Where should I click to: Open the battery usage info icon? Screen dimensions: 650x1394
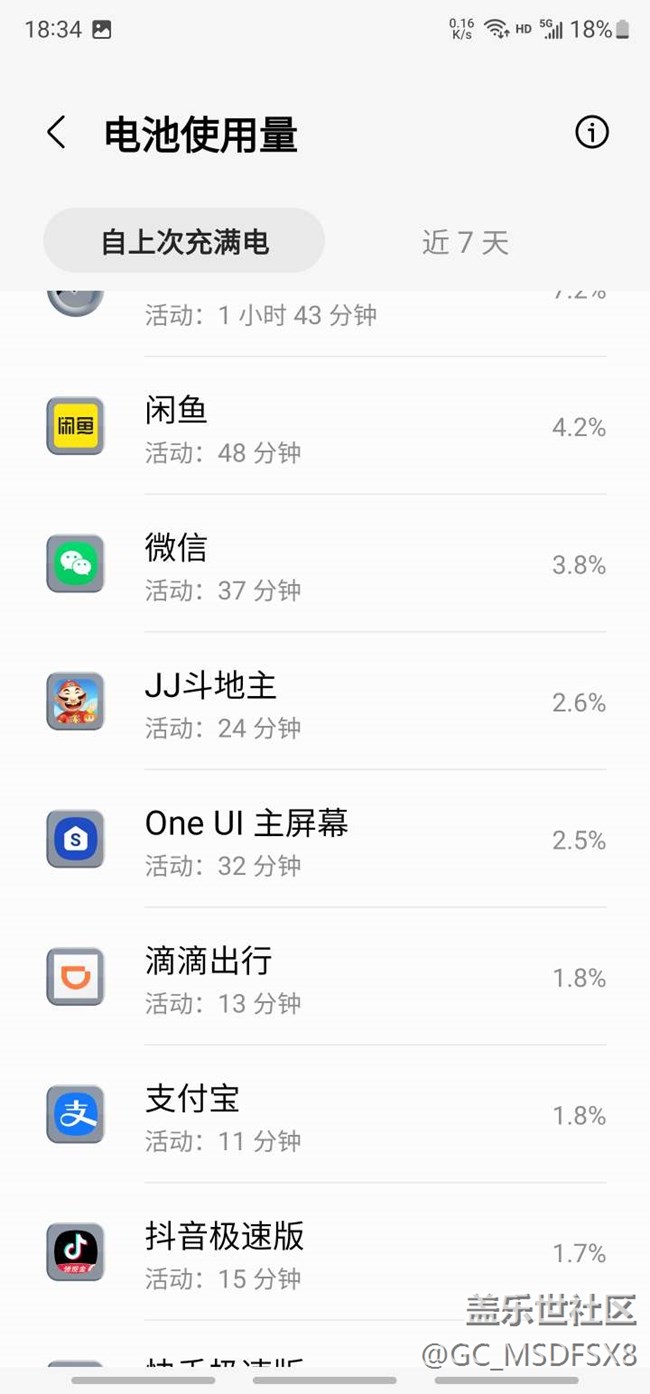[x=591, y=132]
